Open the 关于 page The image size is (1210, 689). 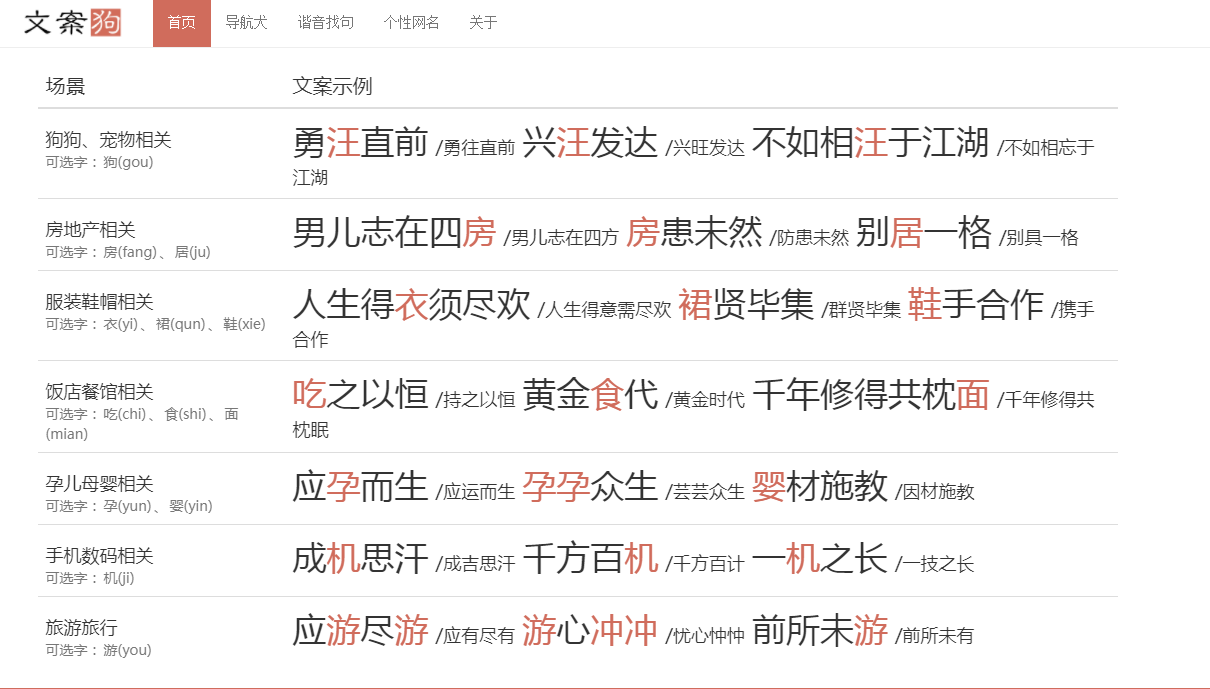point(483,23)
